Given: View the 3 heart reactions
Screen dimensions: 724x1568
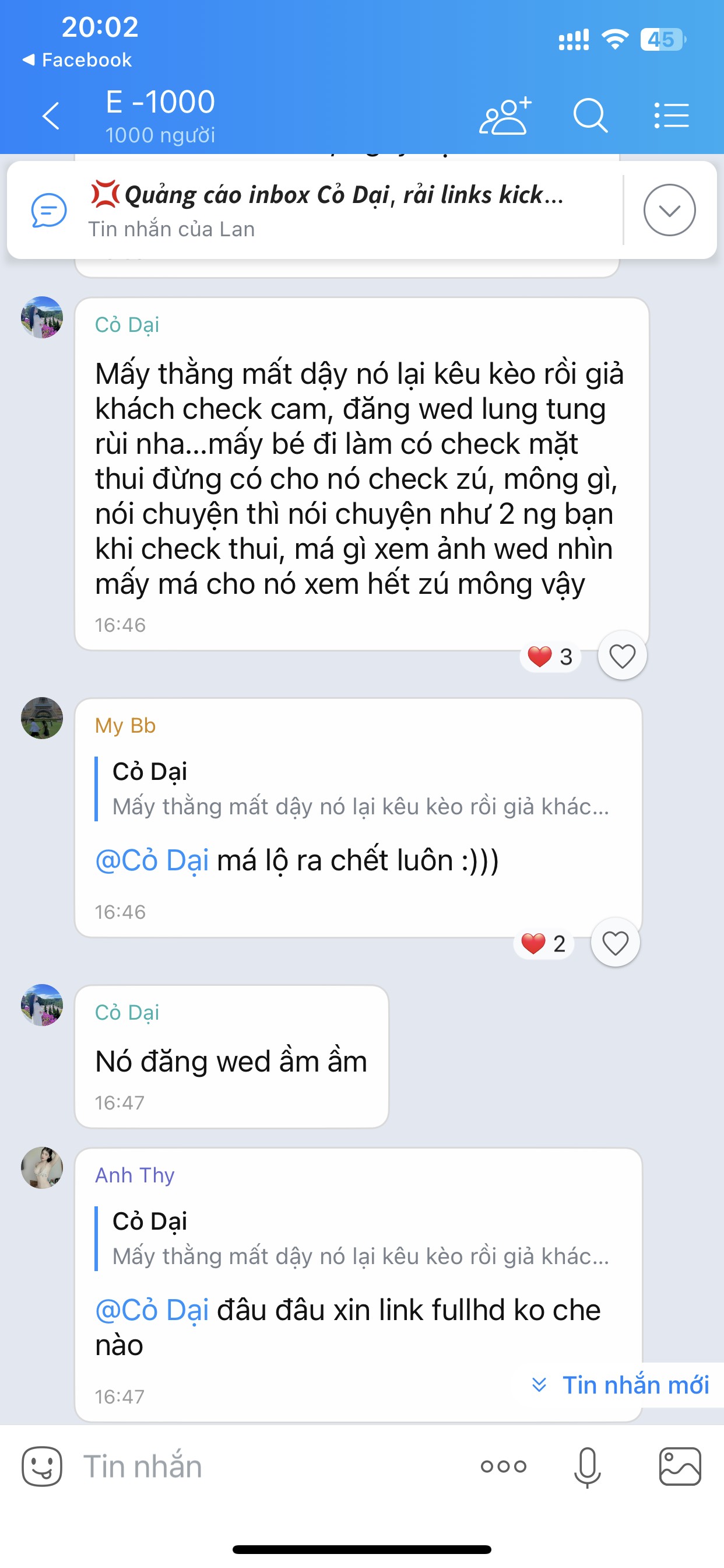Looking at the screenshot, I should coord(550,657).
